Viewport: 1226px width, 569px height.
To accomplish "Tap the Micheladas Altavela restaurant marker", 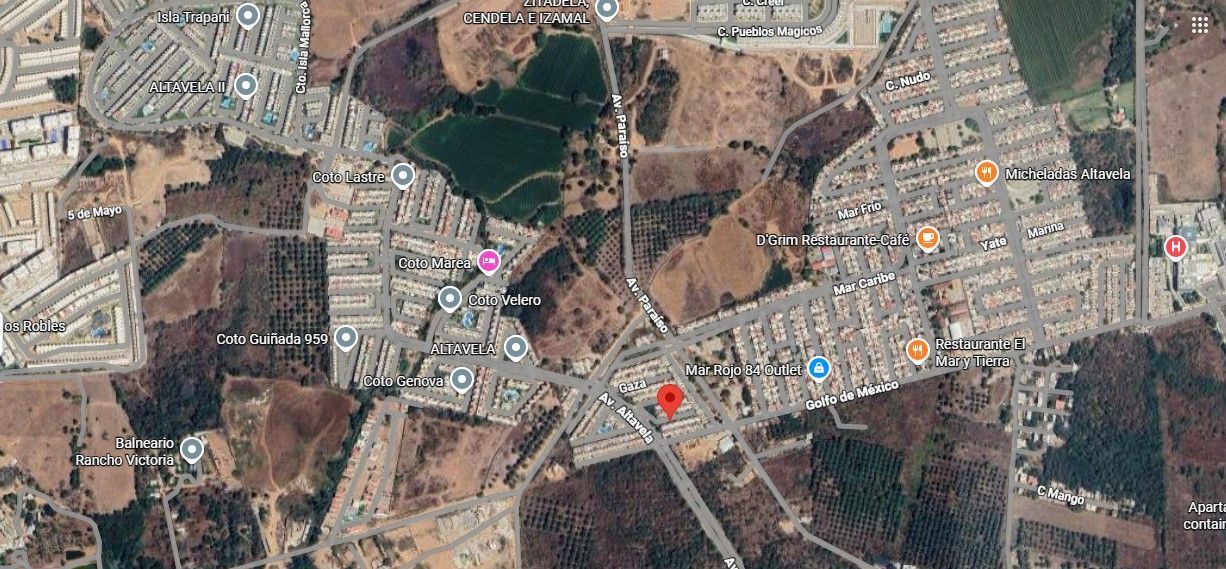I will coord(987,173).
